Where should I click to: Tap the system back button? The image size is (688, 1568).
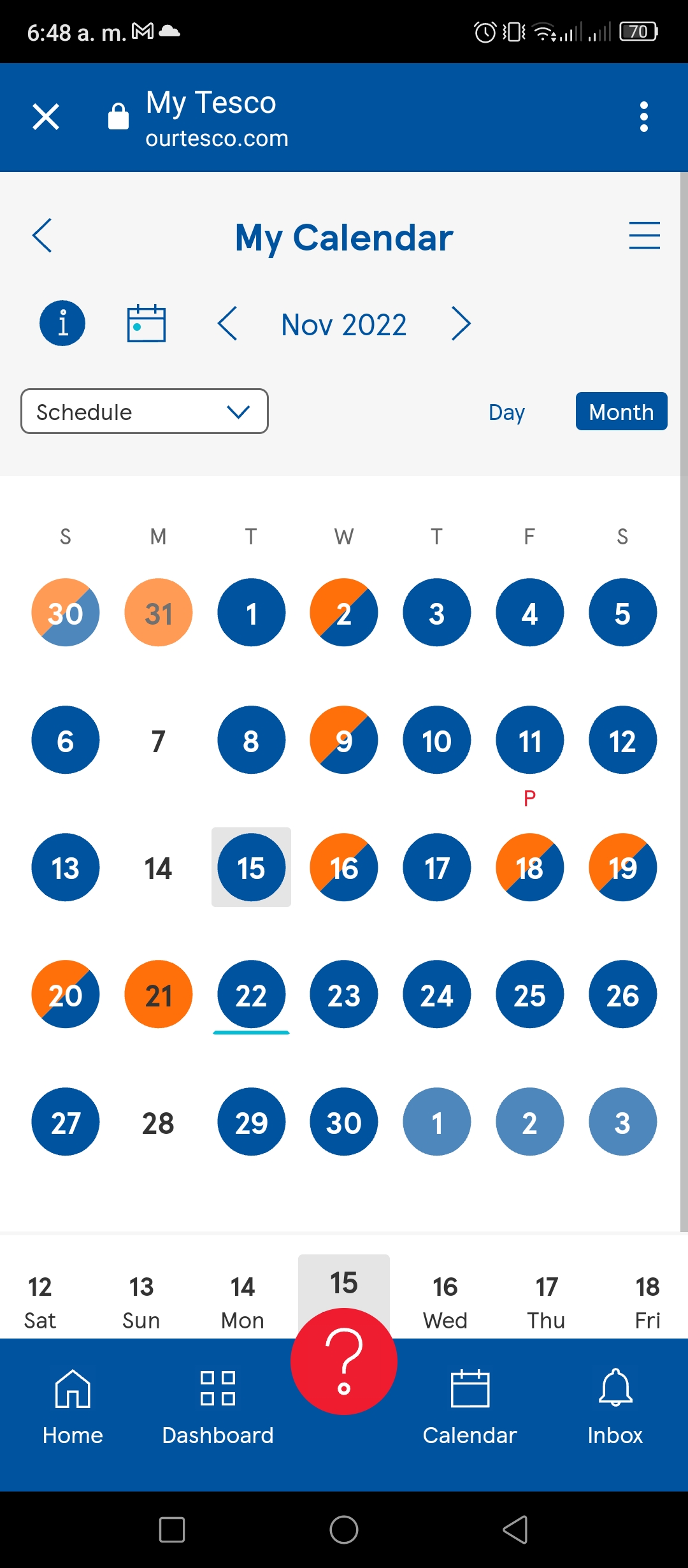[x=515, y=1529]
